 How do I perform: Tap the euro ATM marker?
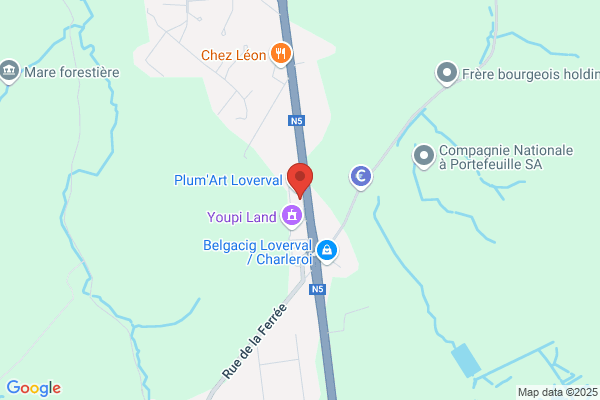(x=360, y=177)
